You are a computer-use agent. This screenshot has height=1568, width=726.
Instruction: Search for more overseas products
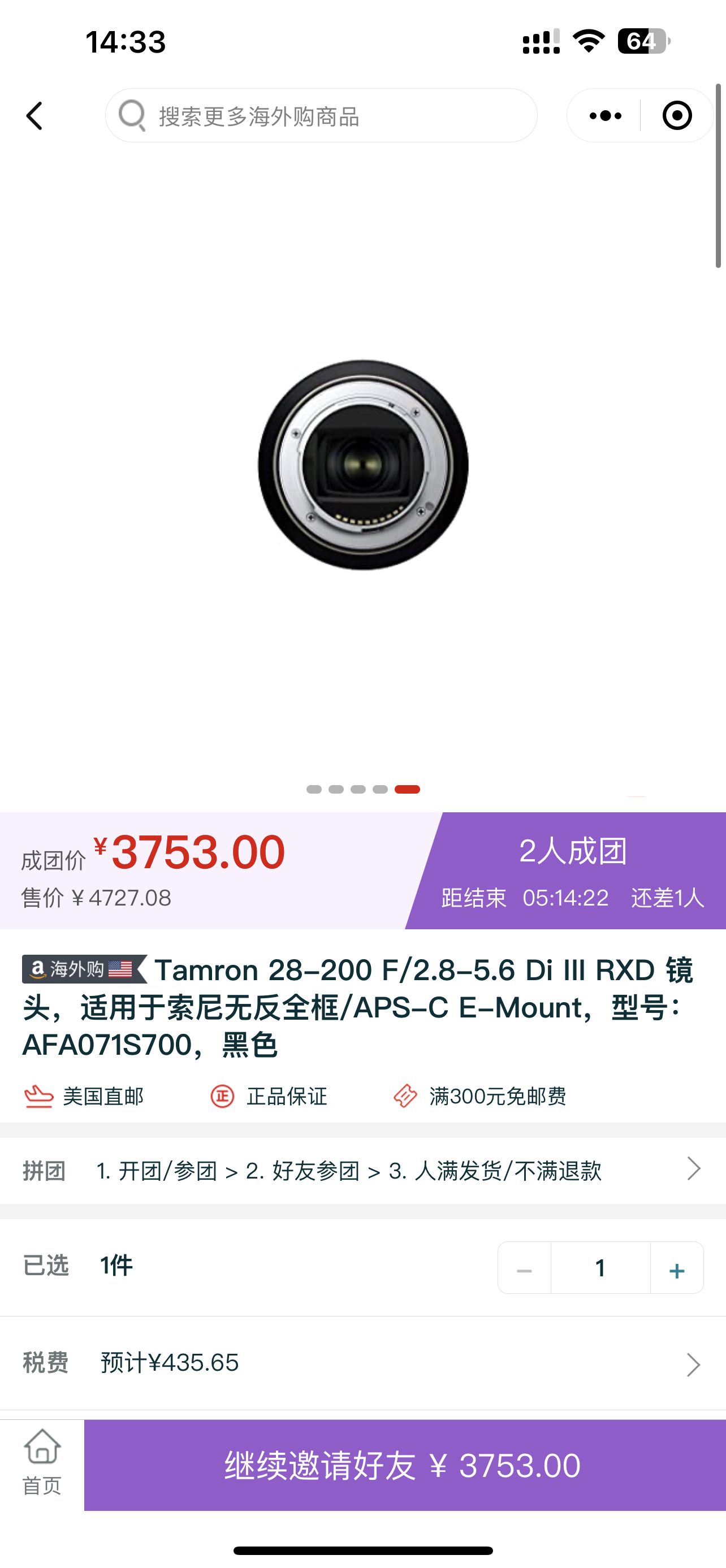pos(321,116)
